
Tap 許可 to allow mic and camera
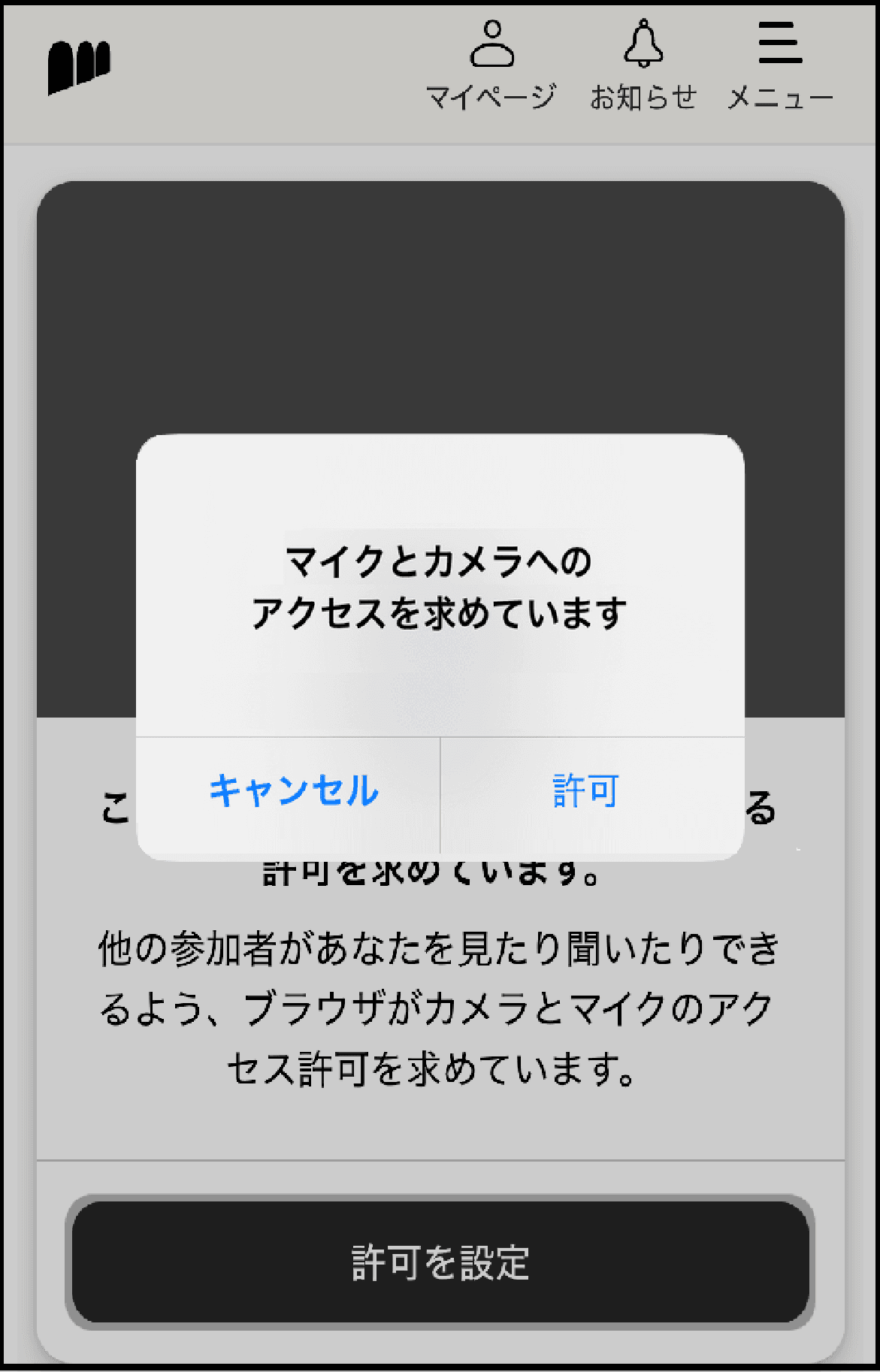[586, 791]
